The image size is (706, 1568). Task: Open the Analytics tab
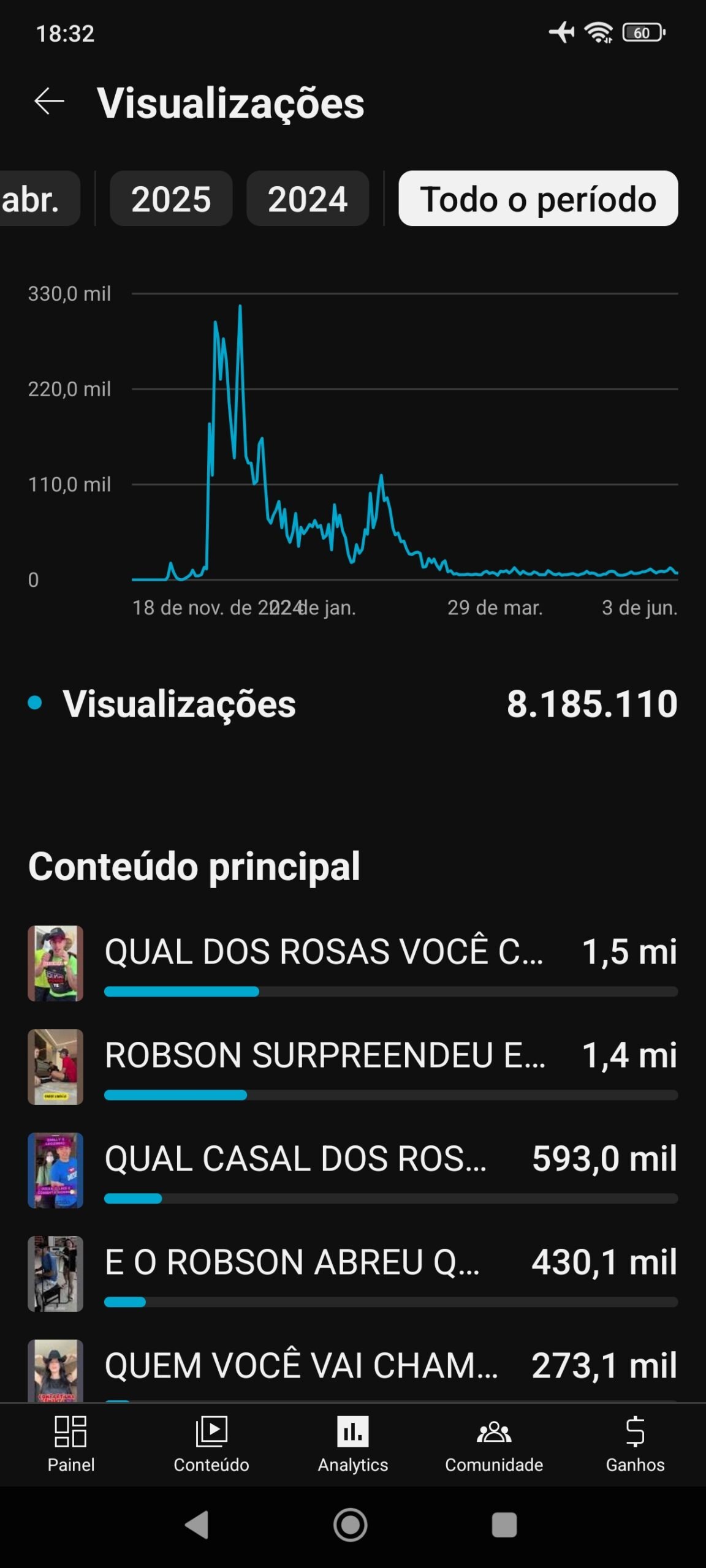click(353, 1444)
